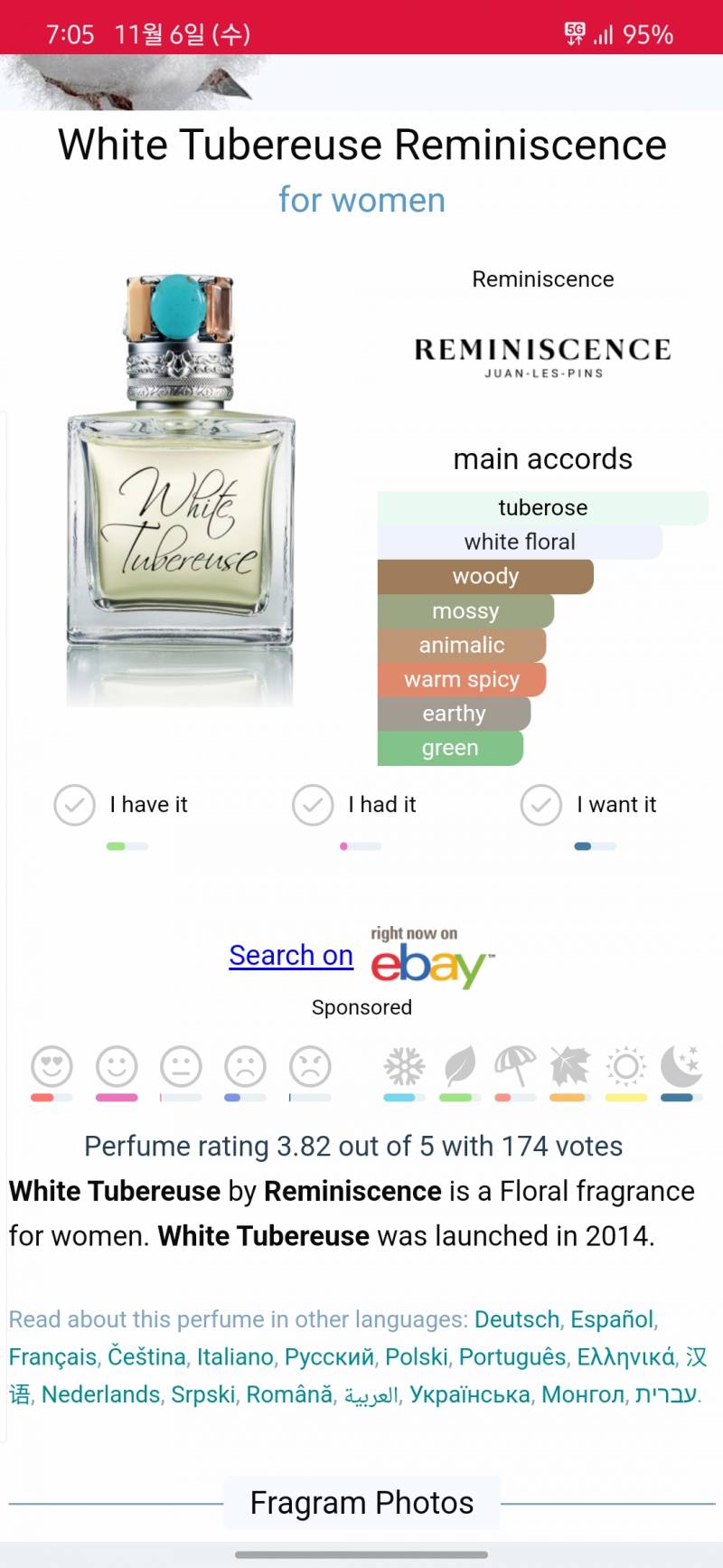Open the Italiano version of the page
This screenshot has width=723, height=1568.
click(x=235, y=1356)
